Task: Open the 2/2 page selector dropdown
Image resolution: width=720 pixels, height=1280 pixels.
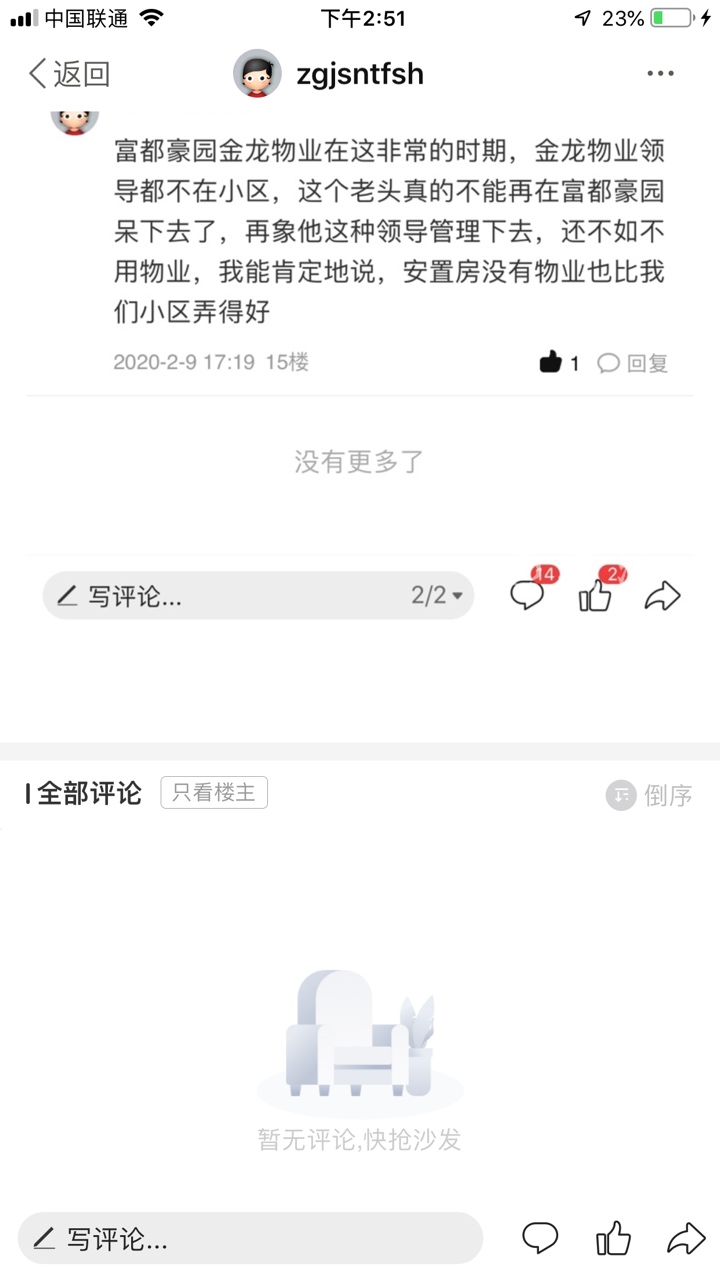Action: click(437, 597)
